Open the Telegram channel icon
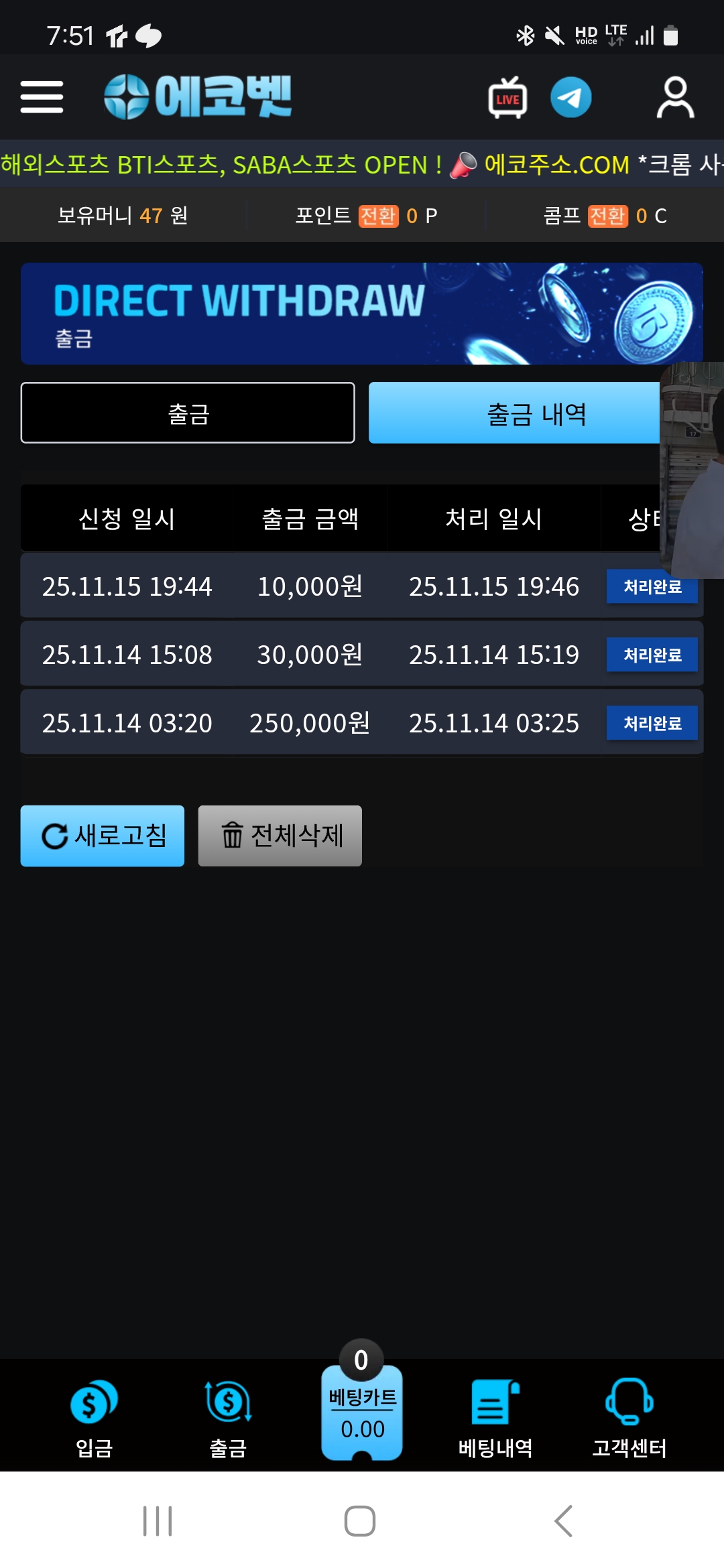This screenshot has width=724, height=1568. 570,98
